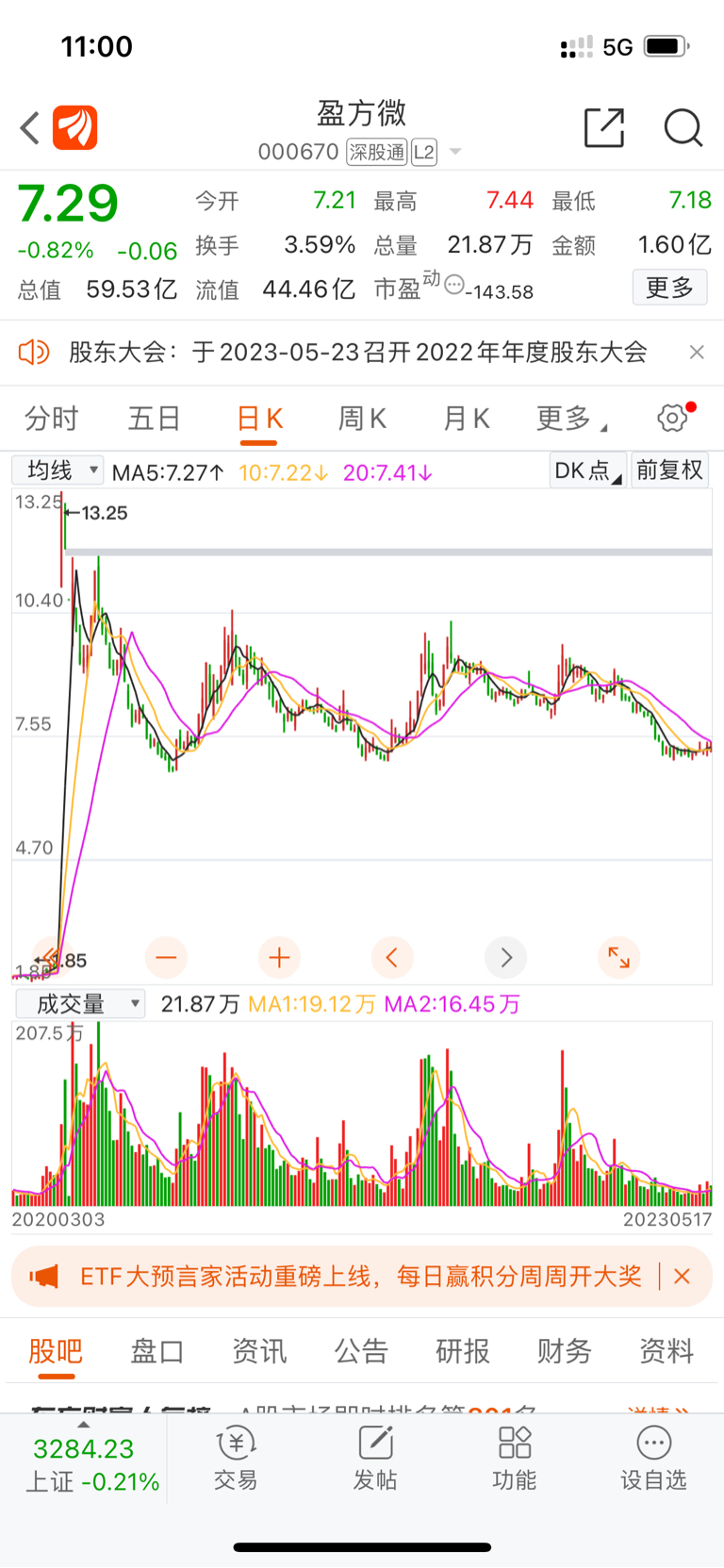Open the 成交量 indicator dropdown
The image size is (724, 1568).
point(80,1004)
